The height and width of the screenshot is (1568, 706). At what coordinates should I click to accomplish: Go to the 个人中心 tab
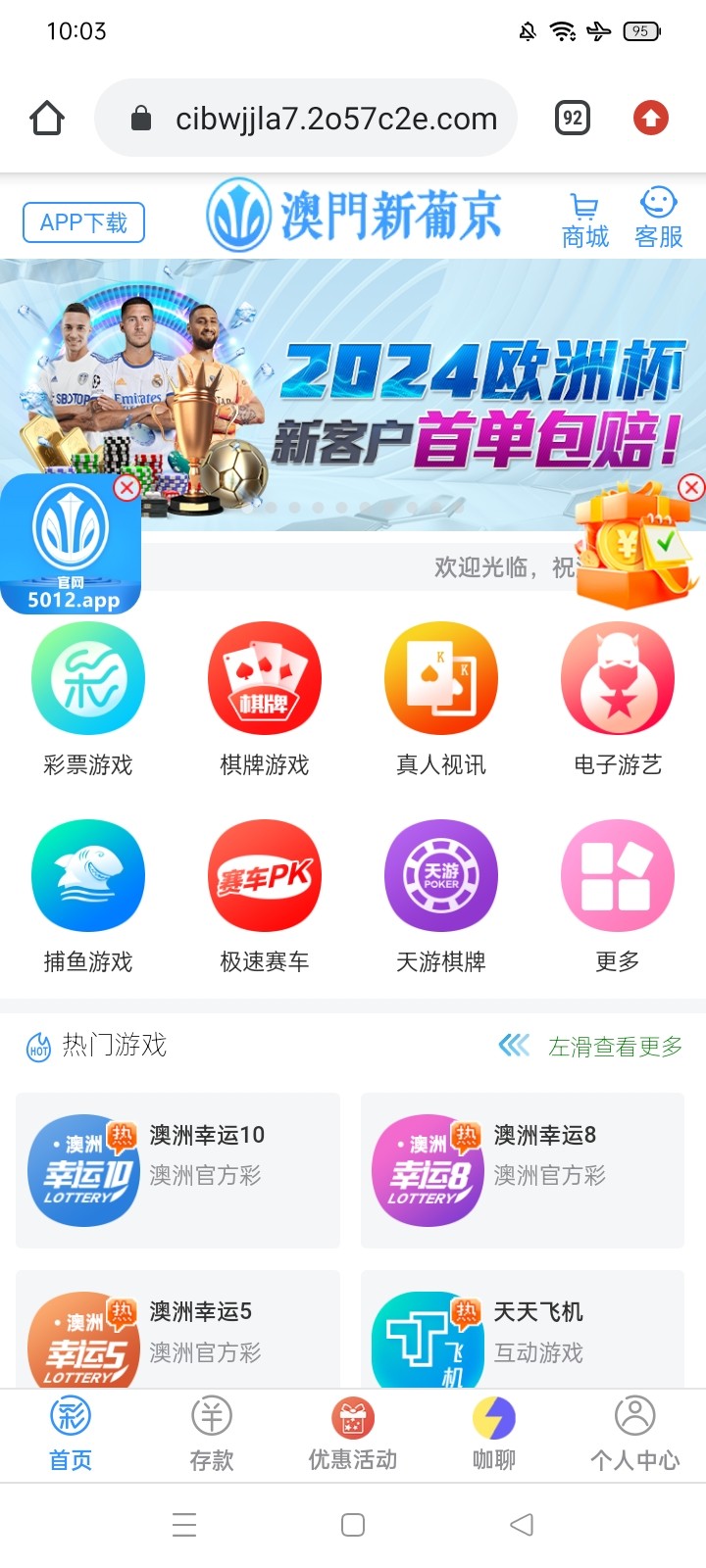coord(634,1434)
